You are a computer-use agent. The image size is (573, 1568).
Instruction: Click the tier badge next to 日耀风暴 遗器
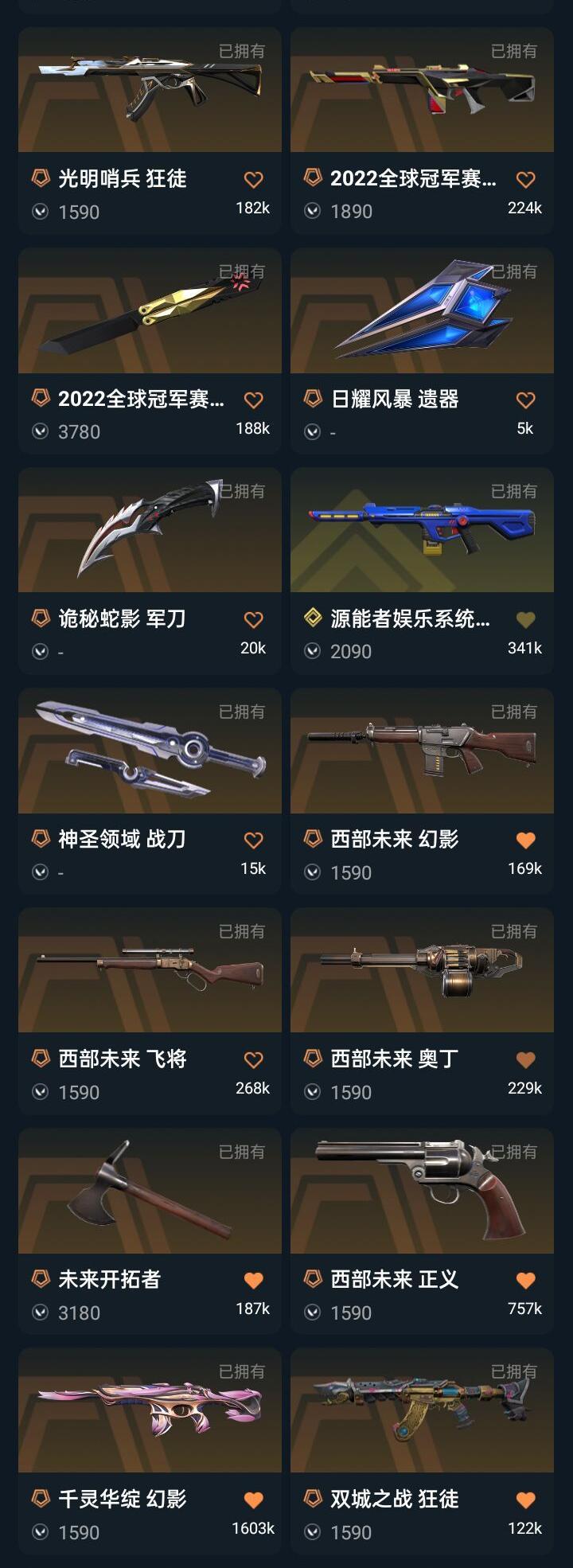tap(312, 400)
